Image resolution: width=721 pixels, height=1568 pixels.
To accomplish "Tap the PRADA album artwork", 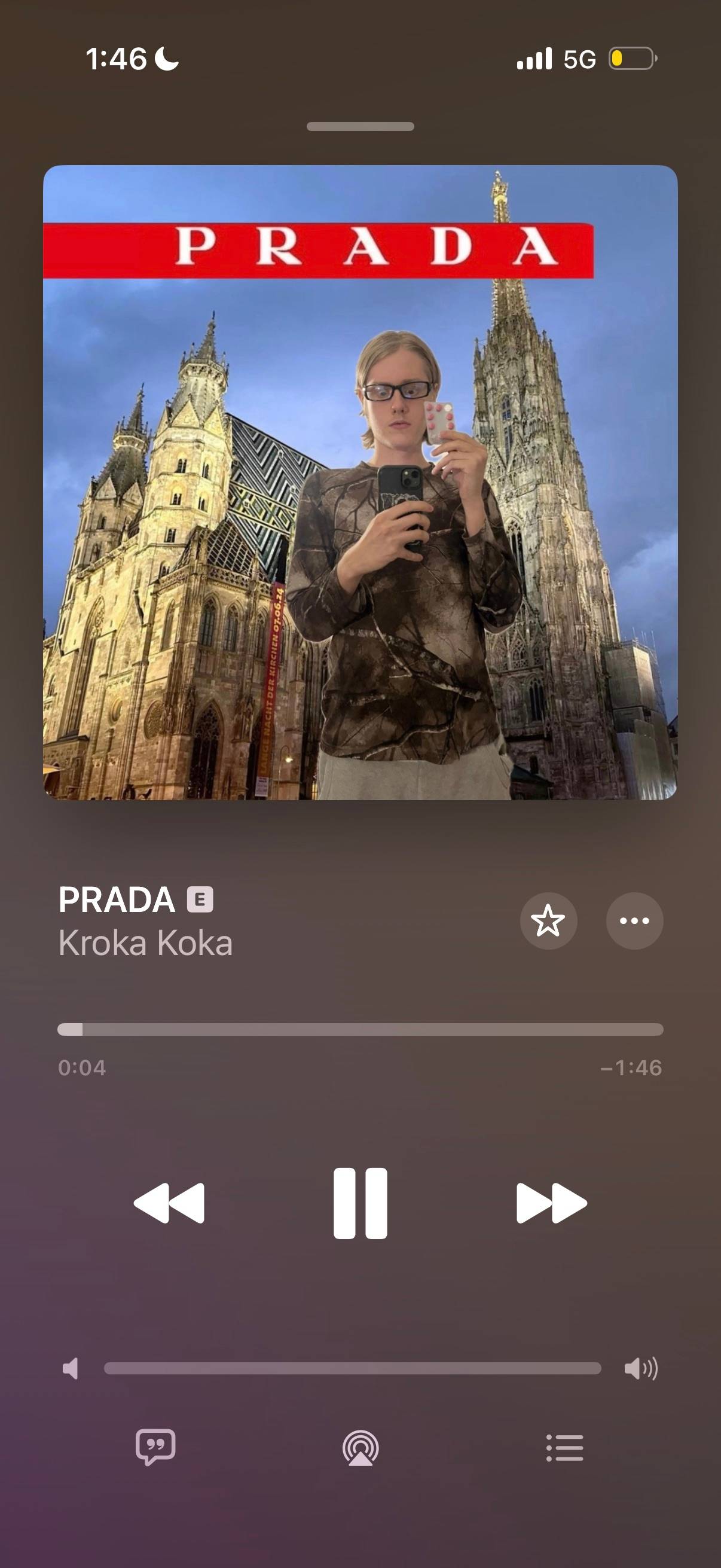I will click(360, 482).
